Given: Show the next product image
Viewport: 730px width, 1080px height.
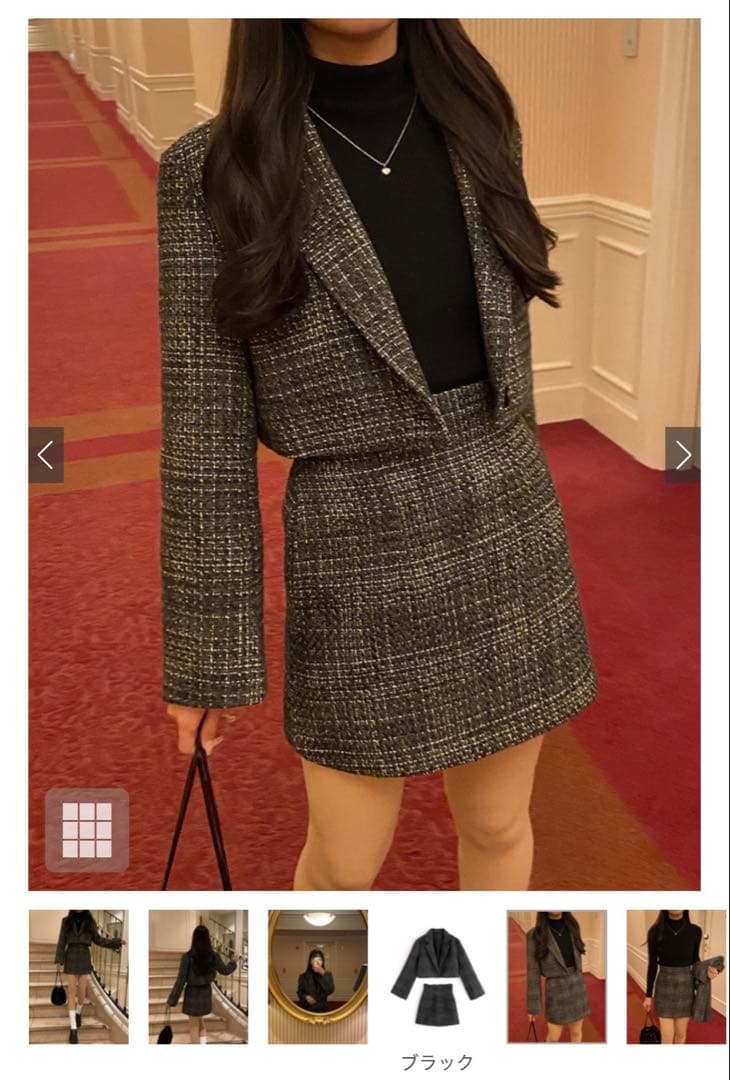Looking at the screenshot, I should coord(682,455).
